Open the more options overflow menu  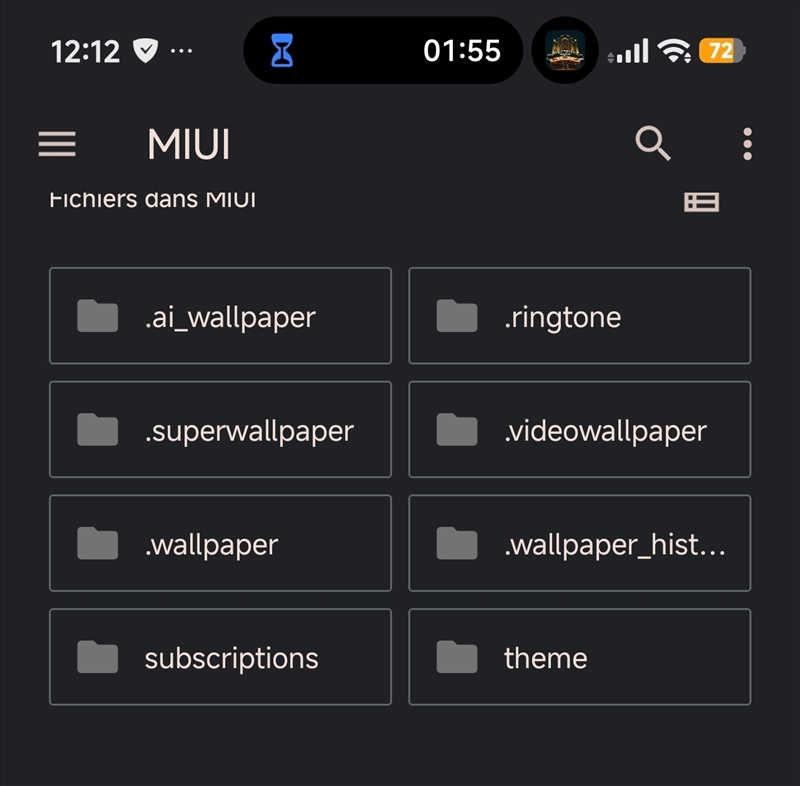[747, 145]
